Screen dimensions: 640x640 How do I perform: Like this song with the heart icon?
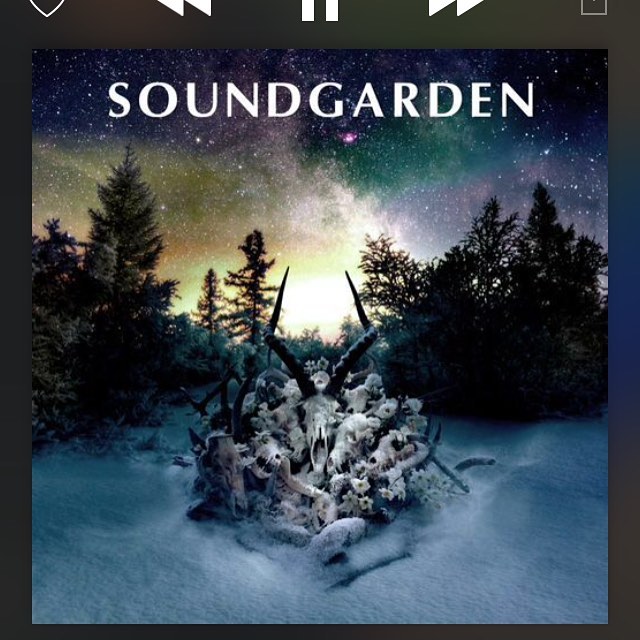click(x=47, y=6)
